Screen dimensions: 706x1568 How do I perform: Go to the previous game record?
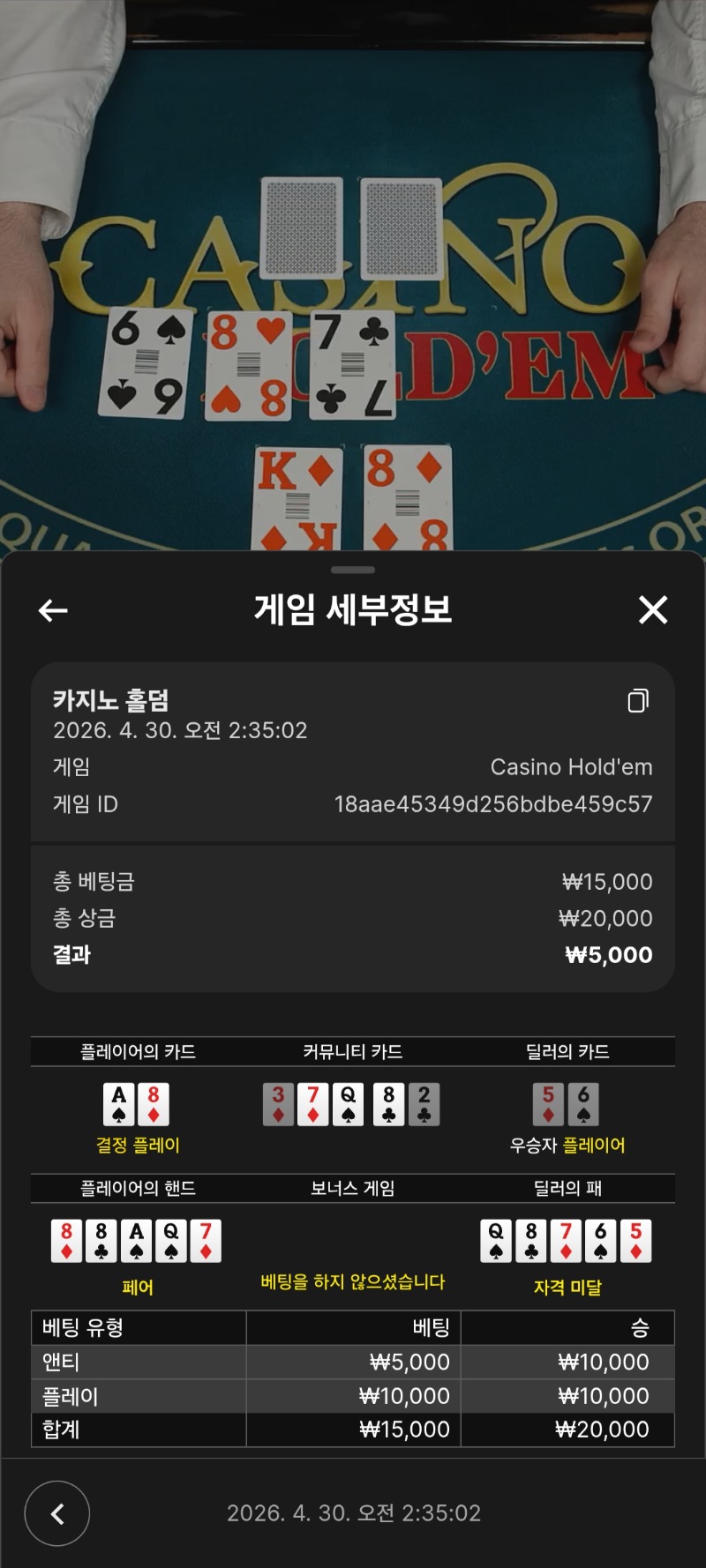tap(57, 1514)
